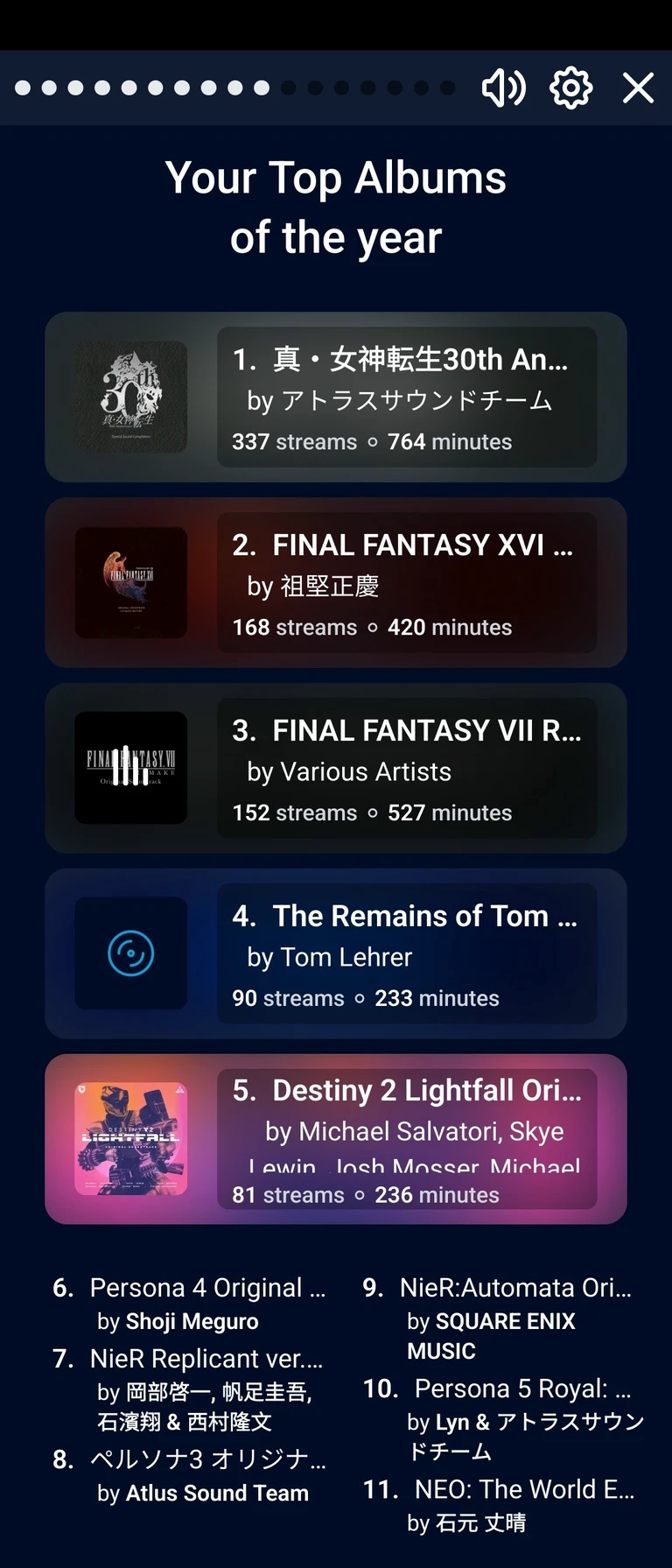Screen dimensions: 672x1568
Task: Tap the 真・女神転生30th album artwork
Action: (x=131, y=397)
